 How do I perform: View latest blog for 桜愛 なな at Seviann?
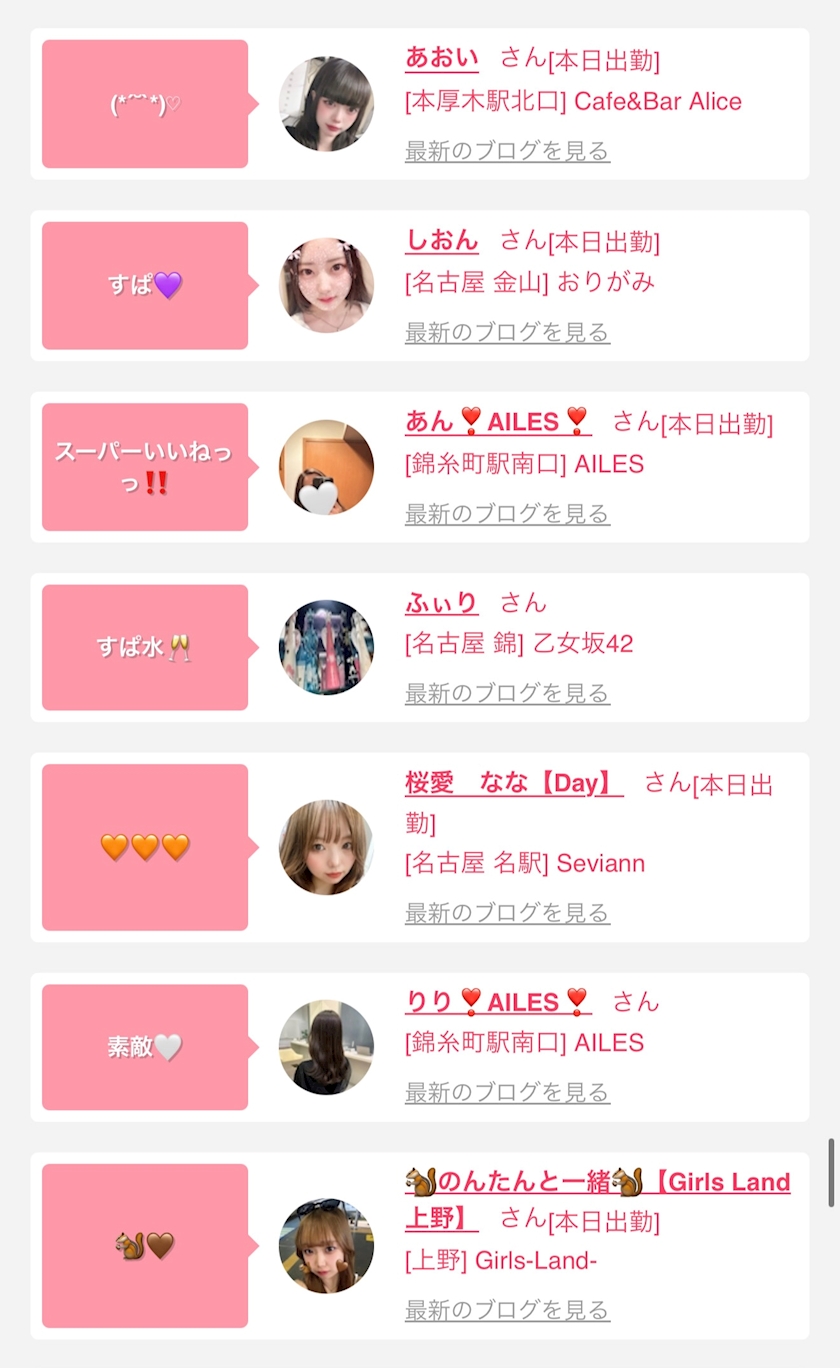click(507, 913)
